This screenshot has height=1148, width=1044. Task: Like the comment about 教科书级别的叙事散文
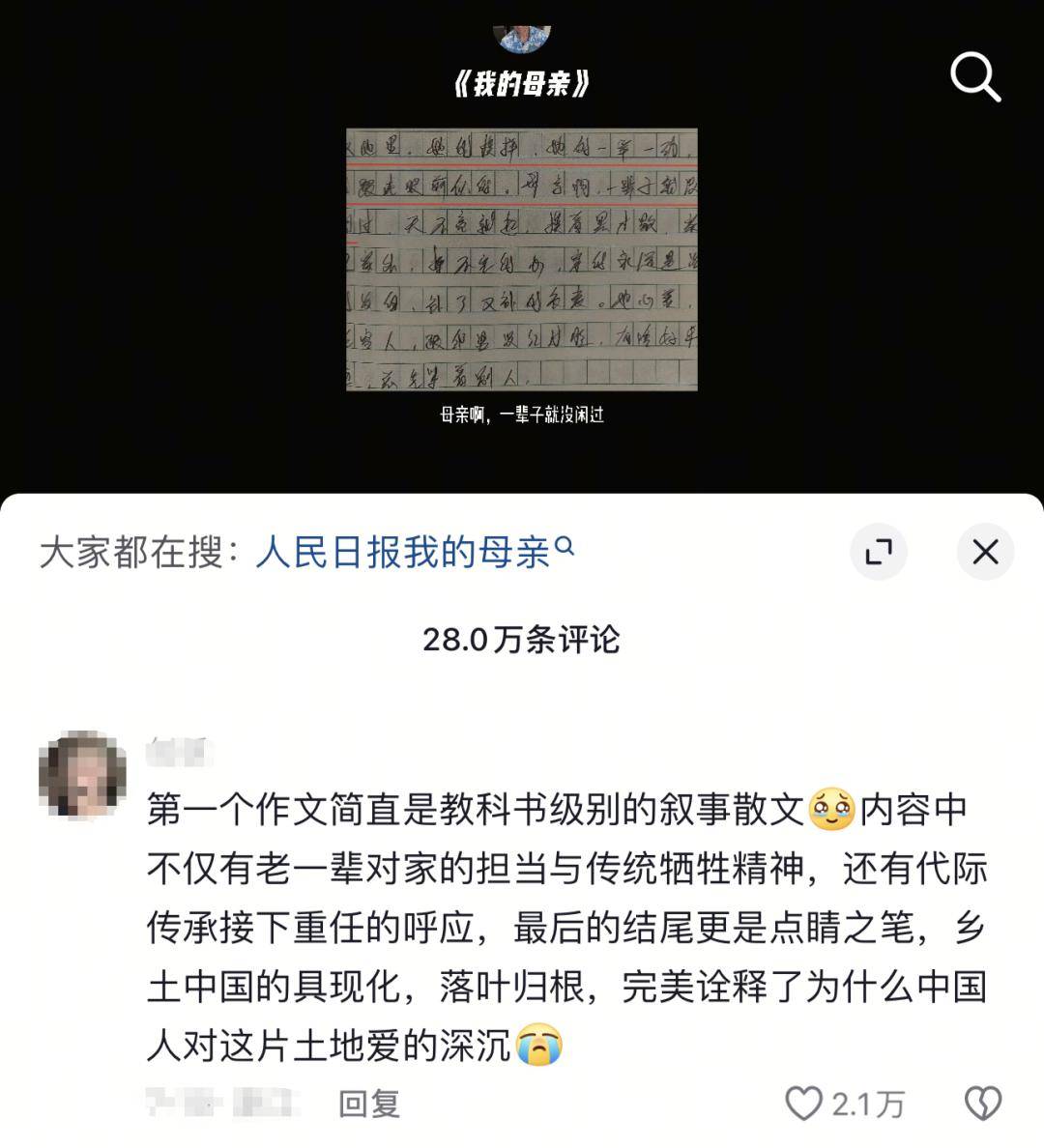click(804, 1103)
